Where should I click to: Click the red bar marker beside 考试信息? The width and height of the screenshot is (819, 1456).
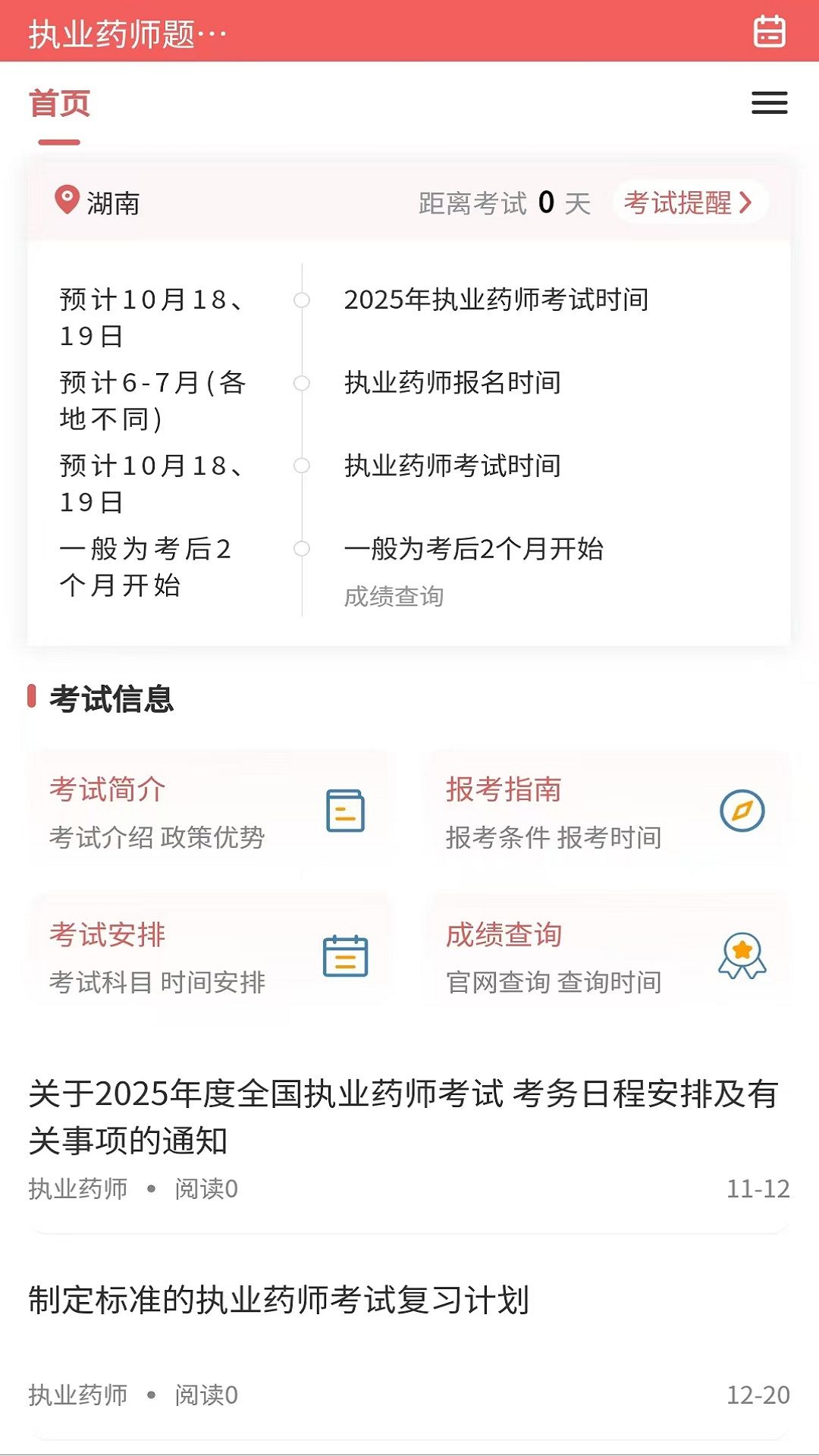[32, 699]
